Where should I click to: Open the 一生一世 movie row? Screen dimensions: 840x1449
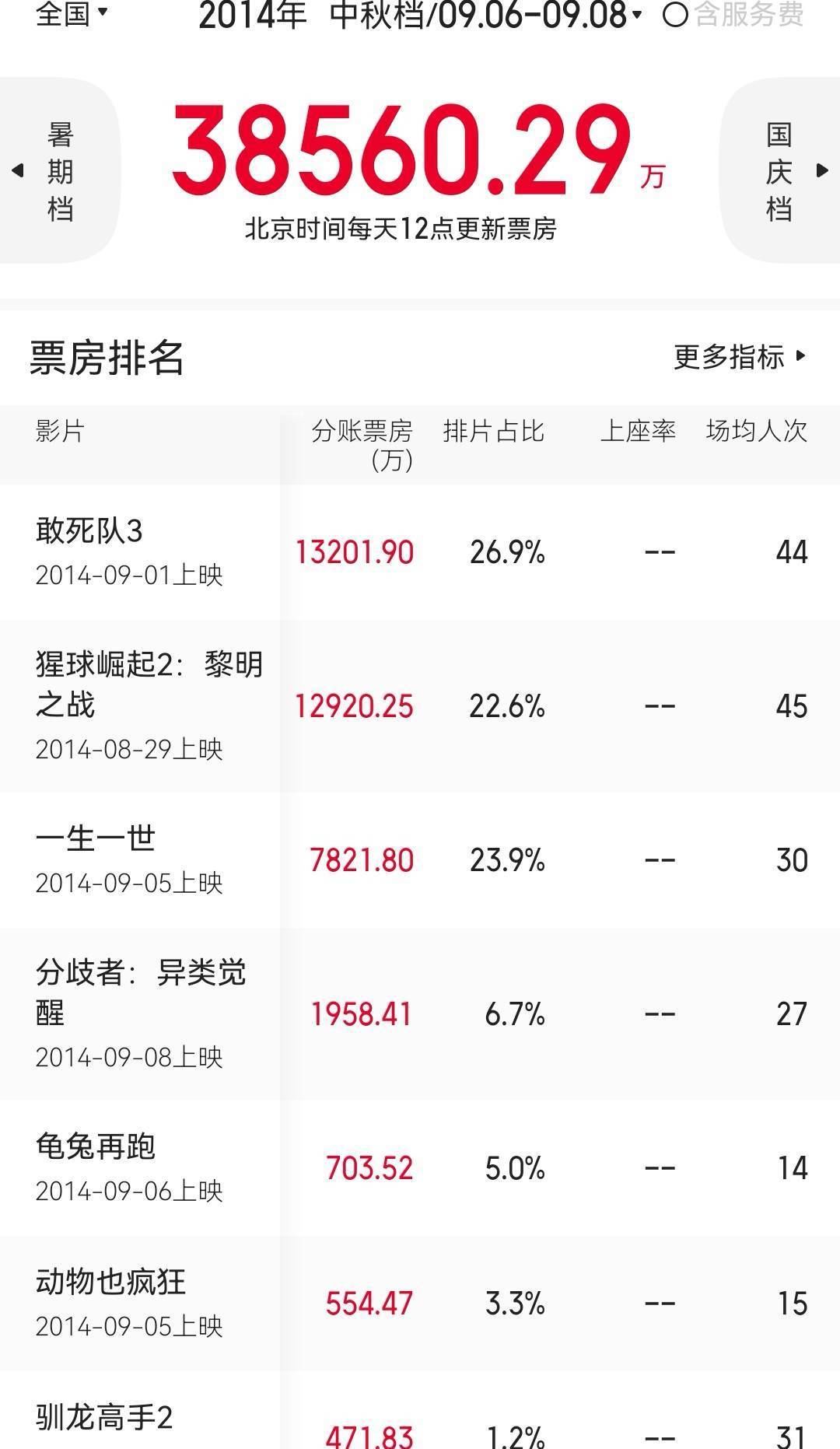point(420,860)
